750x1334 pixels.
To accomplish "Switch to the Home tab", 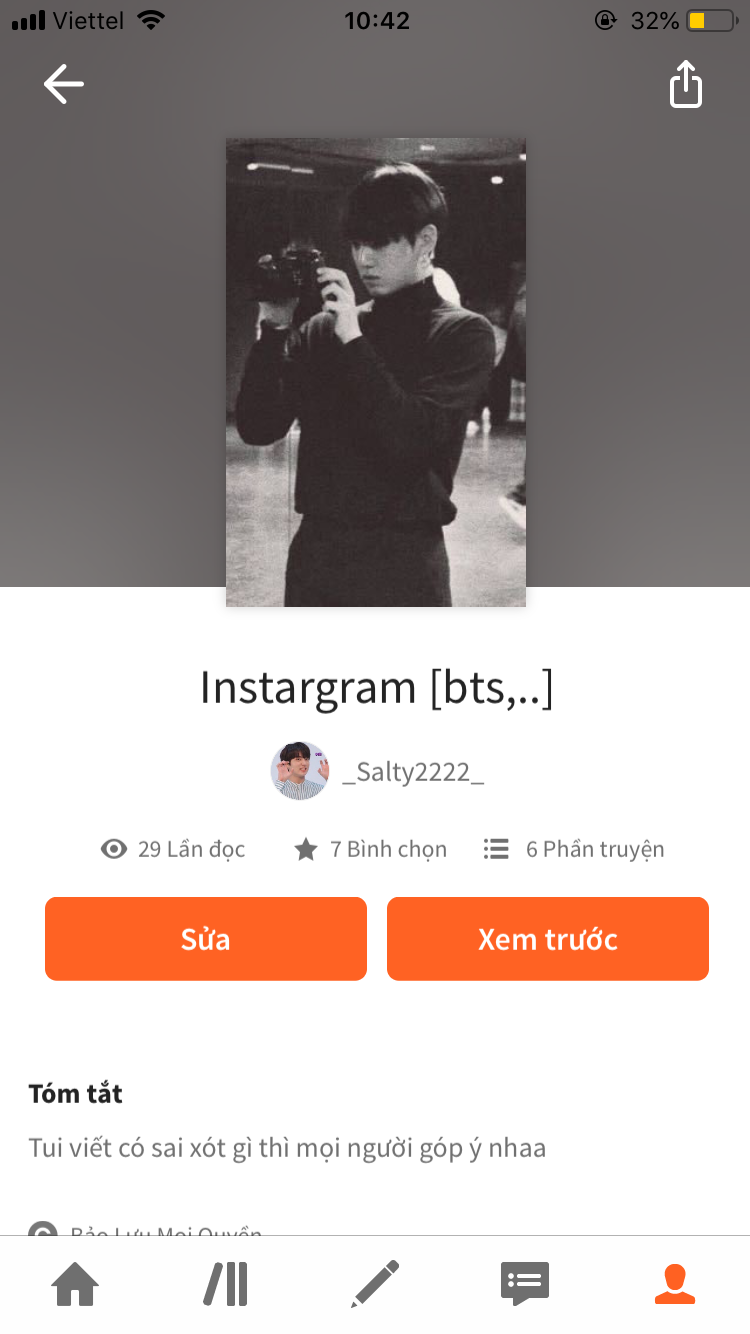I will [x=76, y=1284].
